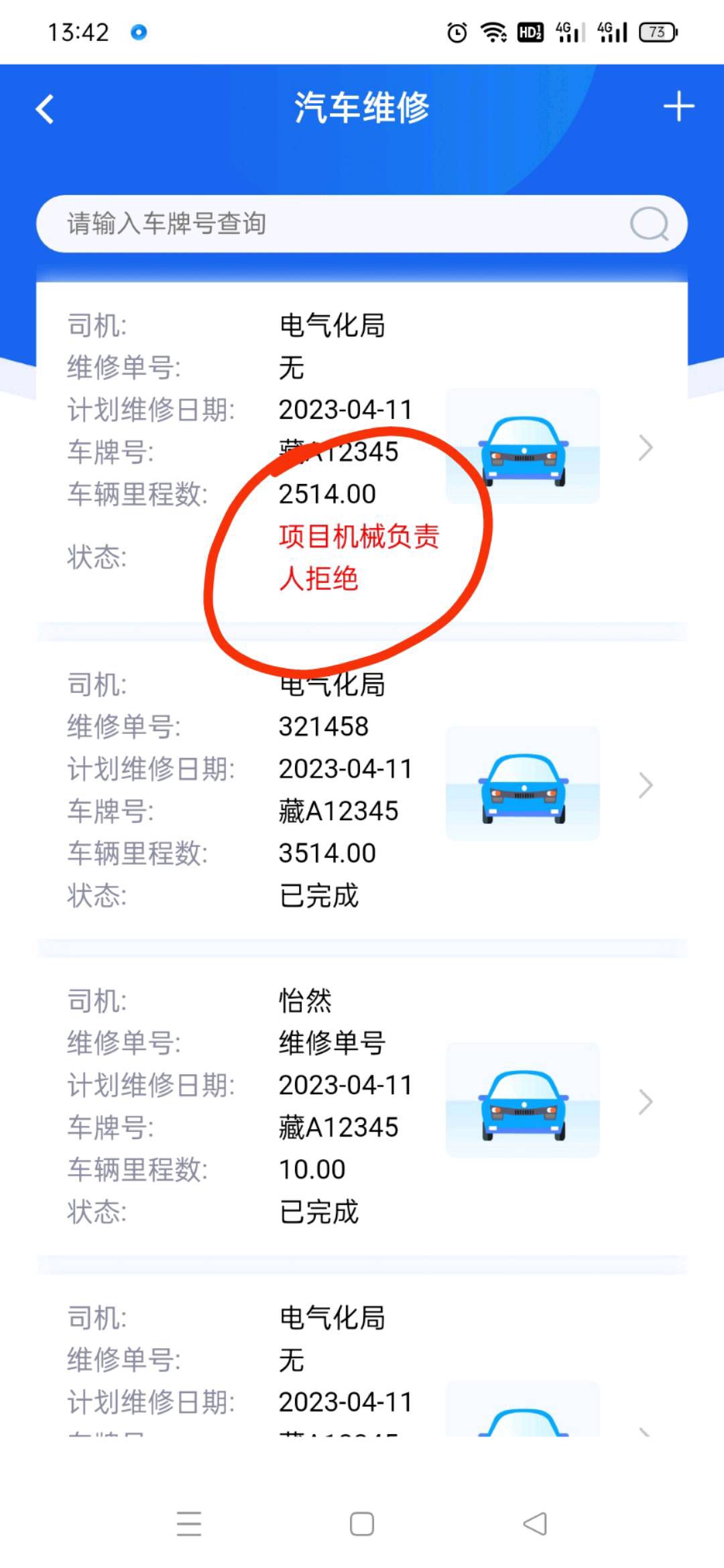Open the rejected repair record with mileage 2514.00

[x=361, y=452]
